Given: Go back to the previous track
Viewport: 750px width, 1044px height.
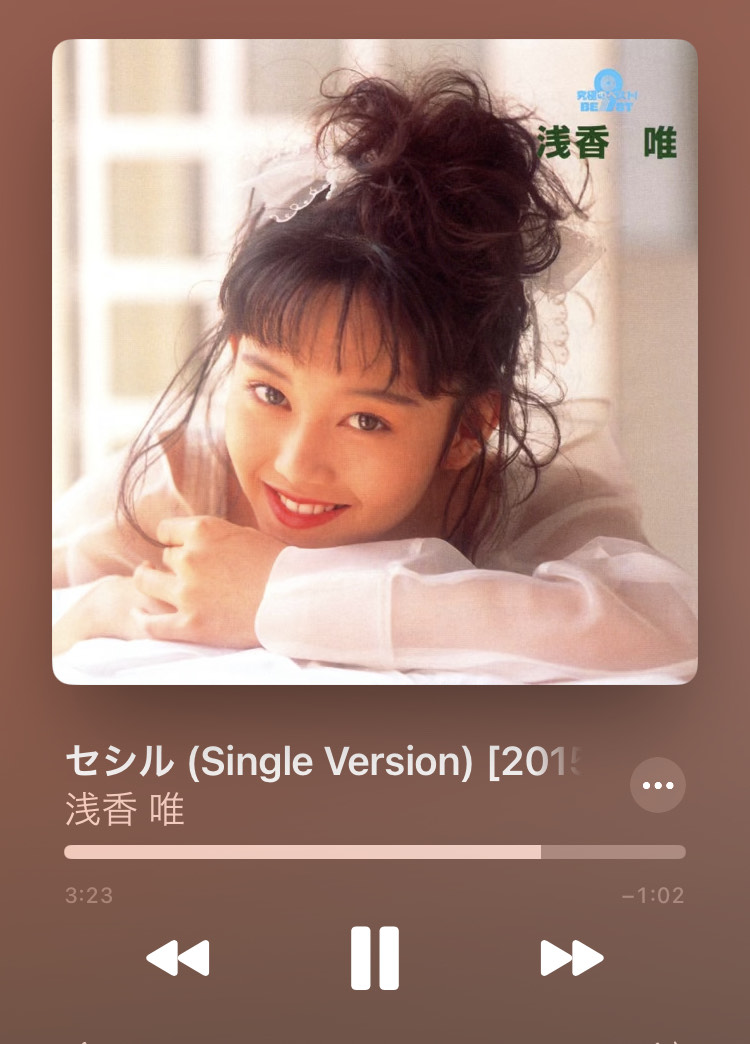Looking at the screenshot, I should [x=178, y=958].
